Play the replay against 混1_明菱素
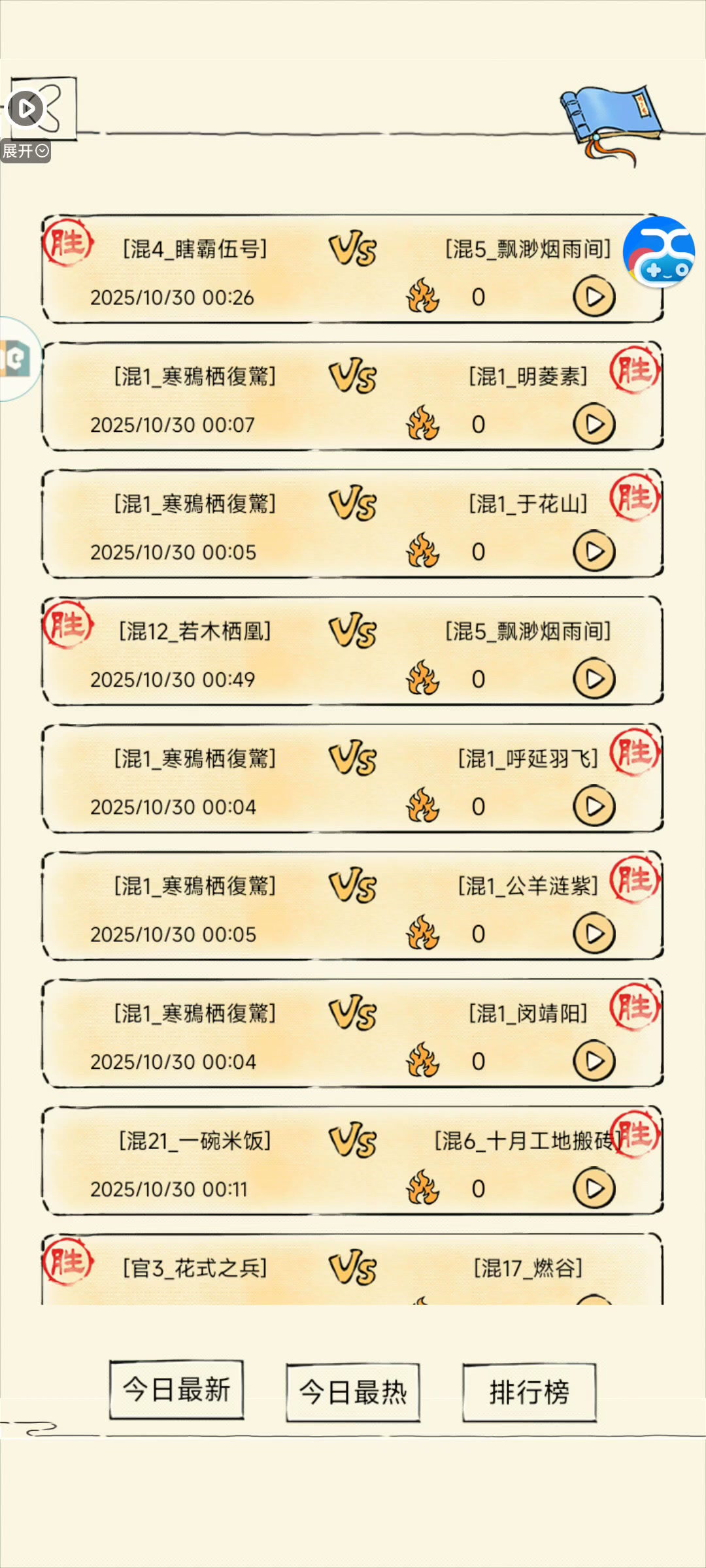The width and height of the screenshot is (706, 1568). (x=594, y=425)
